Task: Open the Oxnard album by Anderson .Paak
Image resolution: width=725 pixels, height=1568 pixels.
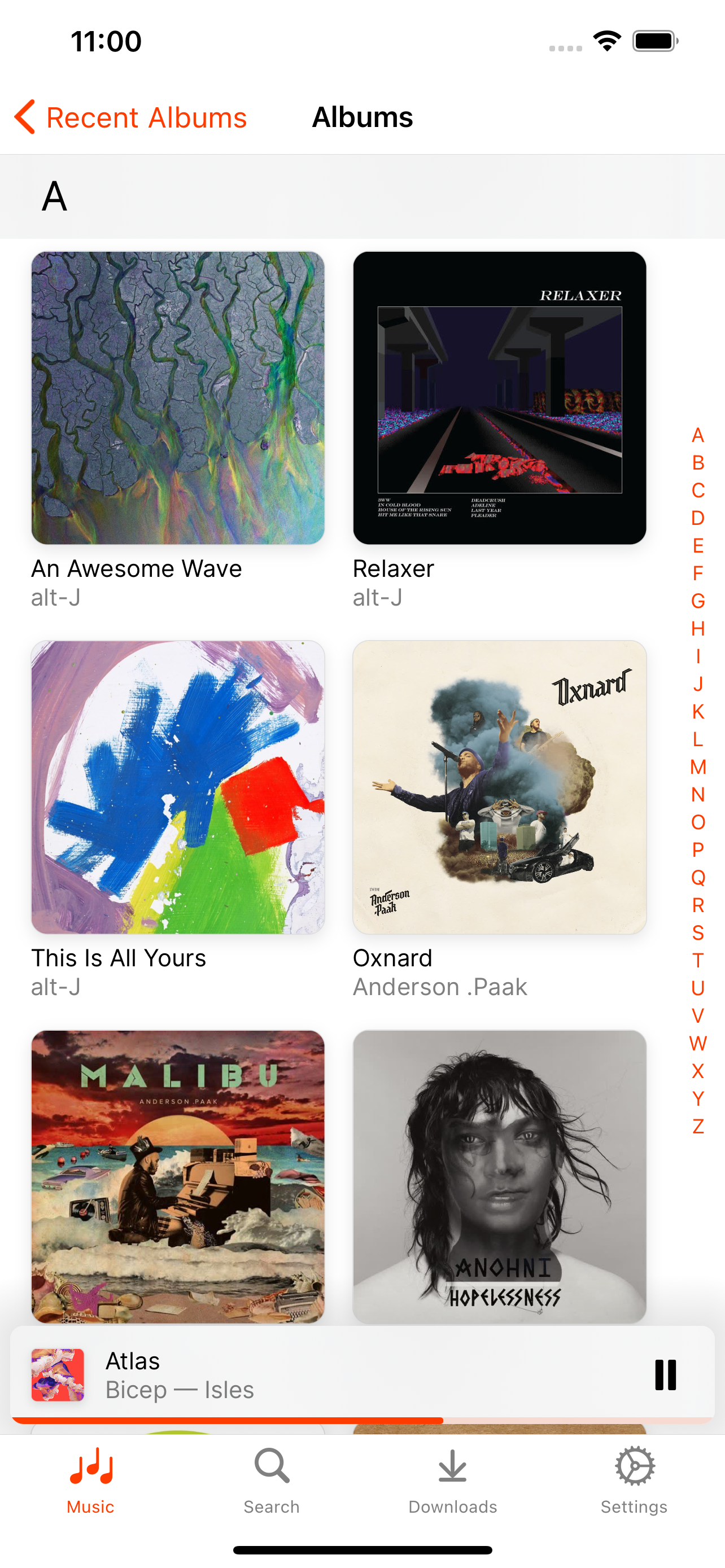Action: point(499,787)
